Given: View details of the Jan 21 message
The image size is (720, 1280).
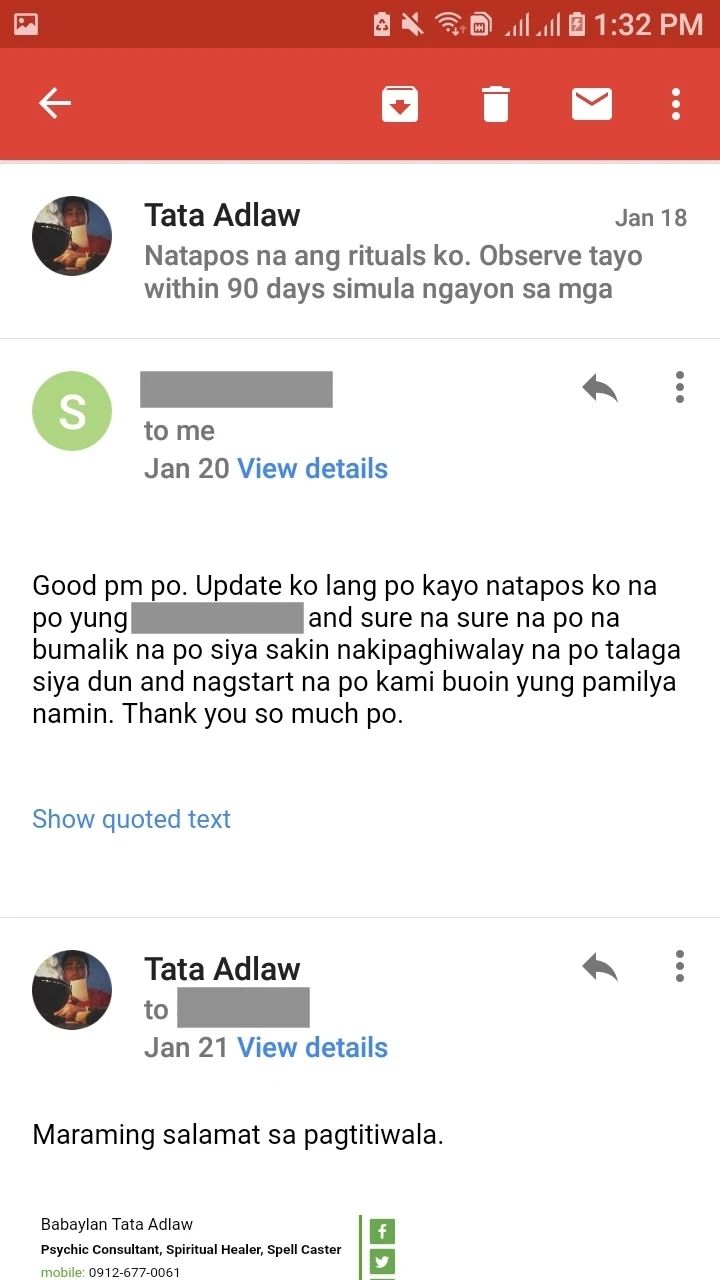Looking at the screenshot, I should pos(312,1047).
